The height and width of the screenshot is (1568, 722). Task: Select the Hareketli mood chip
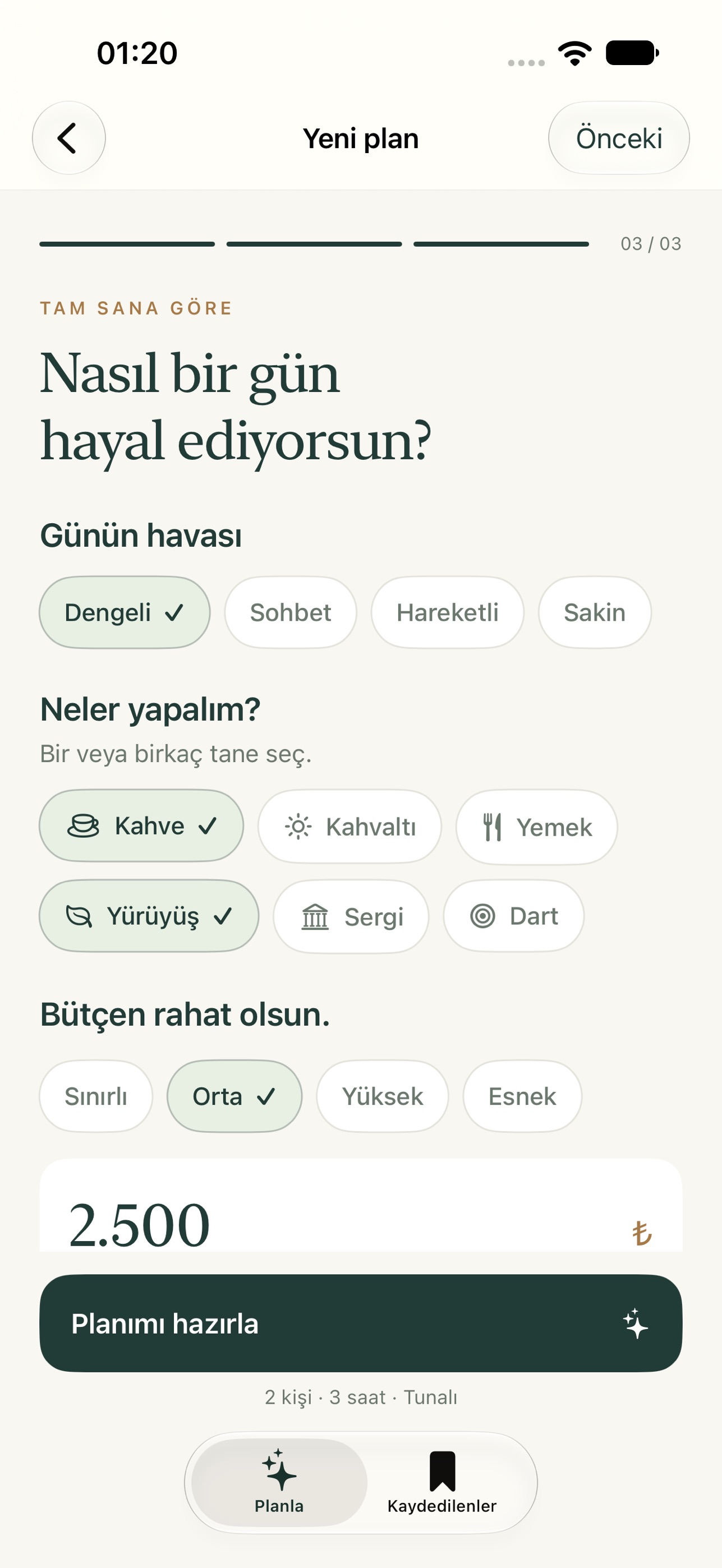click(x=448, y=612)
